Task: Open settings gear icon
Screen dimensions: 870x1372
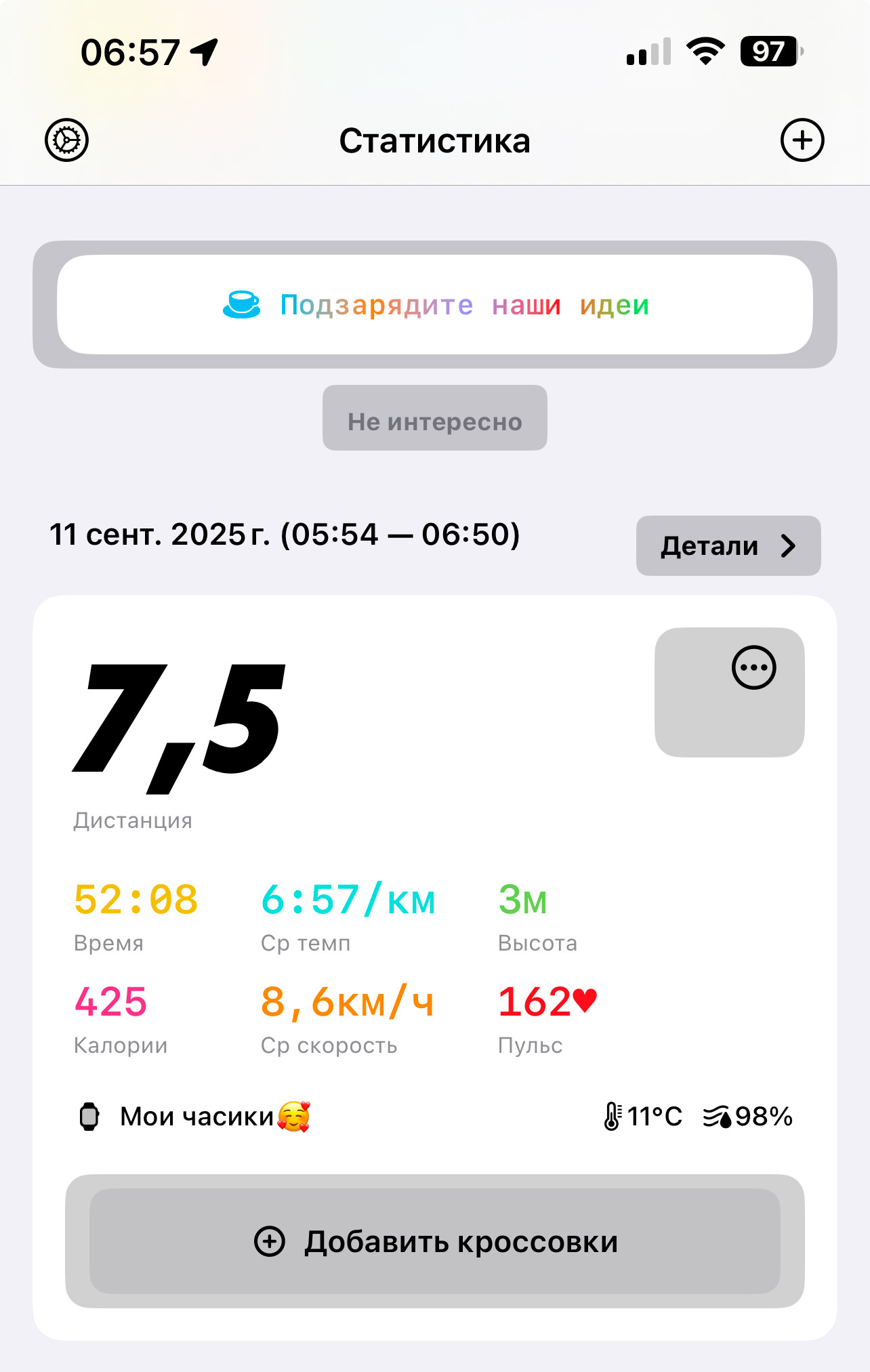Action: 66,140
